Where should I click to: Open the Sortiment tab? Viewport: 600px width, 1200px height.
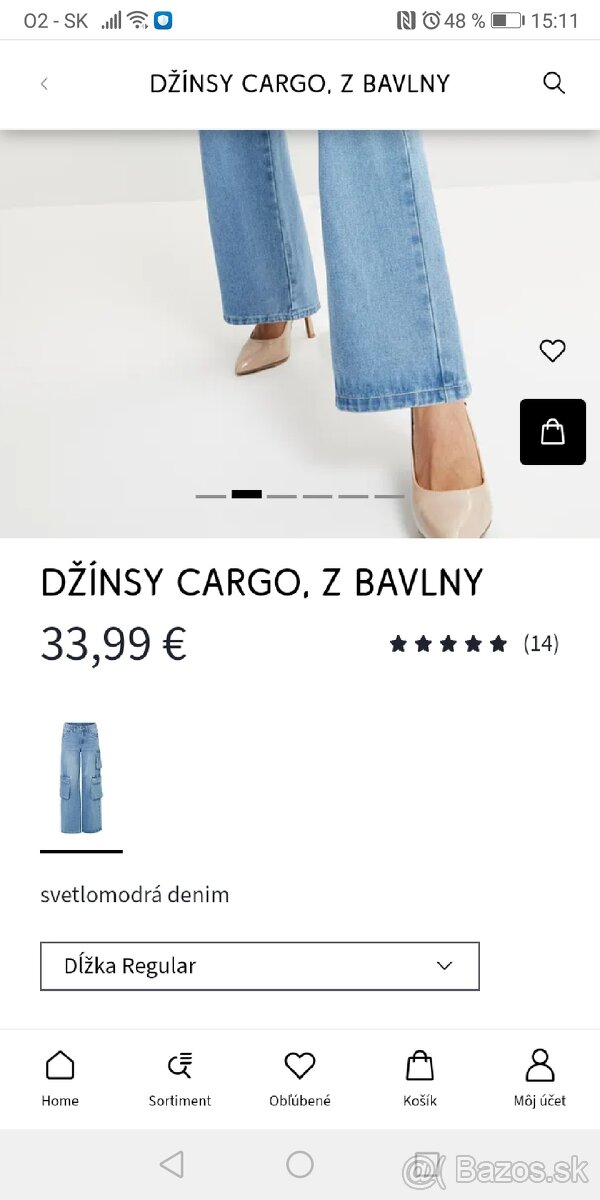(180, 1078)
